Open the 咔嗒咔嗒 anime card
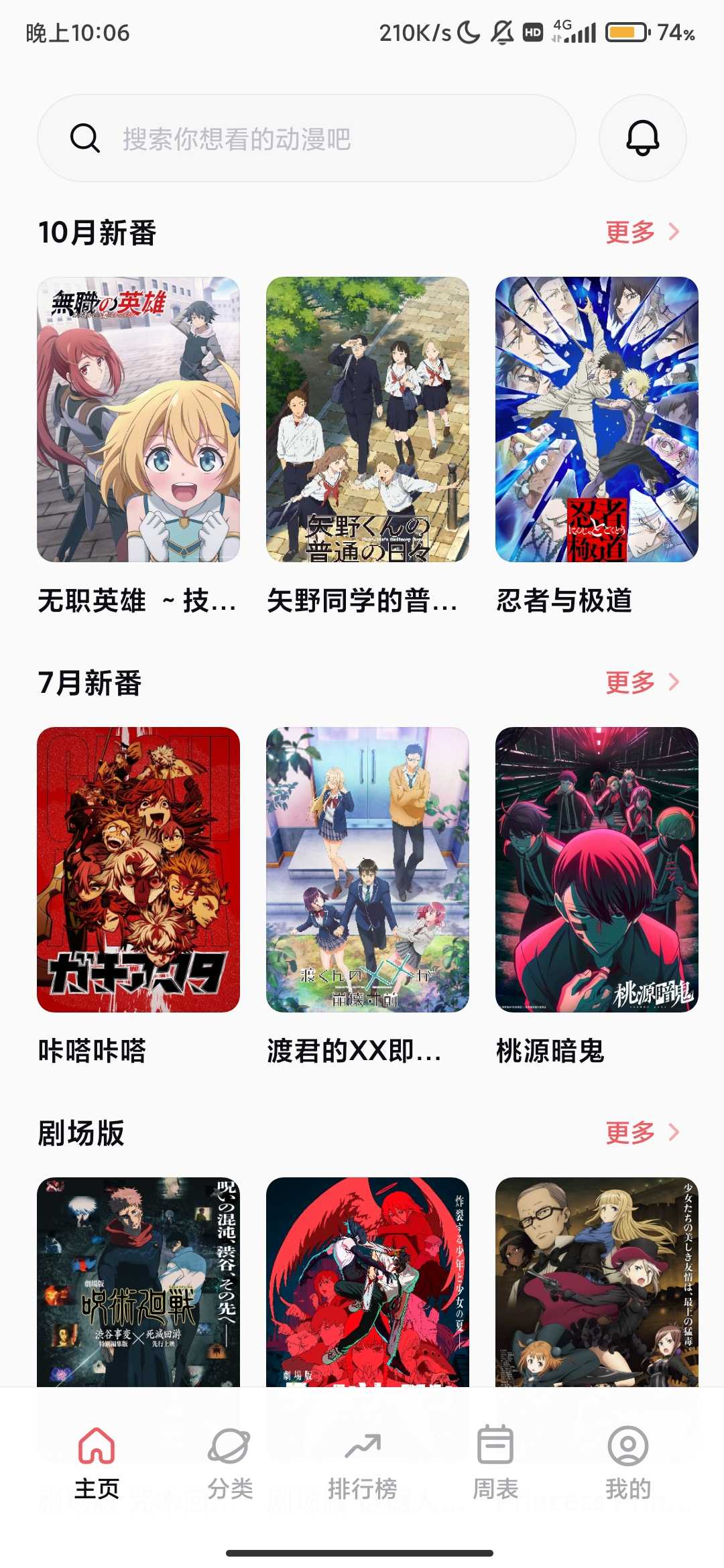 [x=138, y=870]
